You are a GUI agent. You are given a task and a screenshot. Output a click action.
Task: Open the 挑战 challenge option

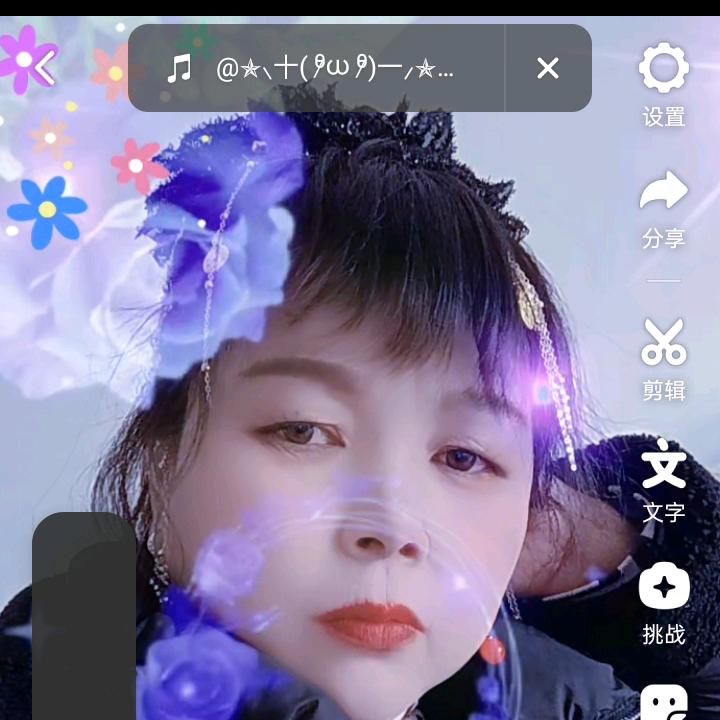(664, 602)
